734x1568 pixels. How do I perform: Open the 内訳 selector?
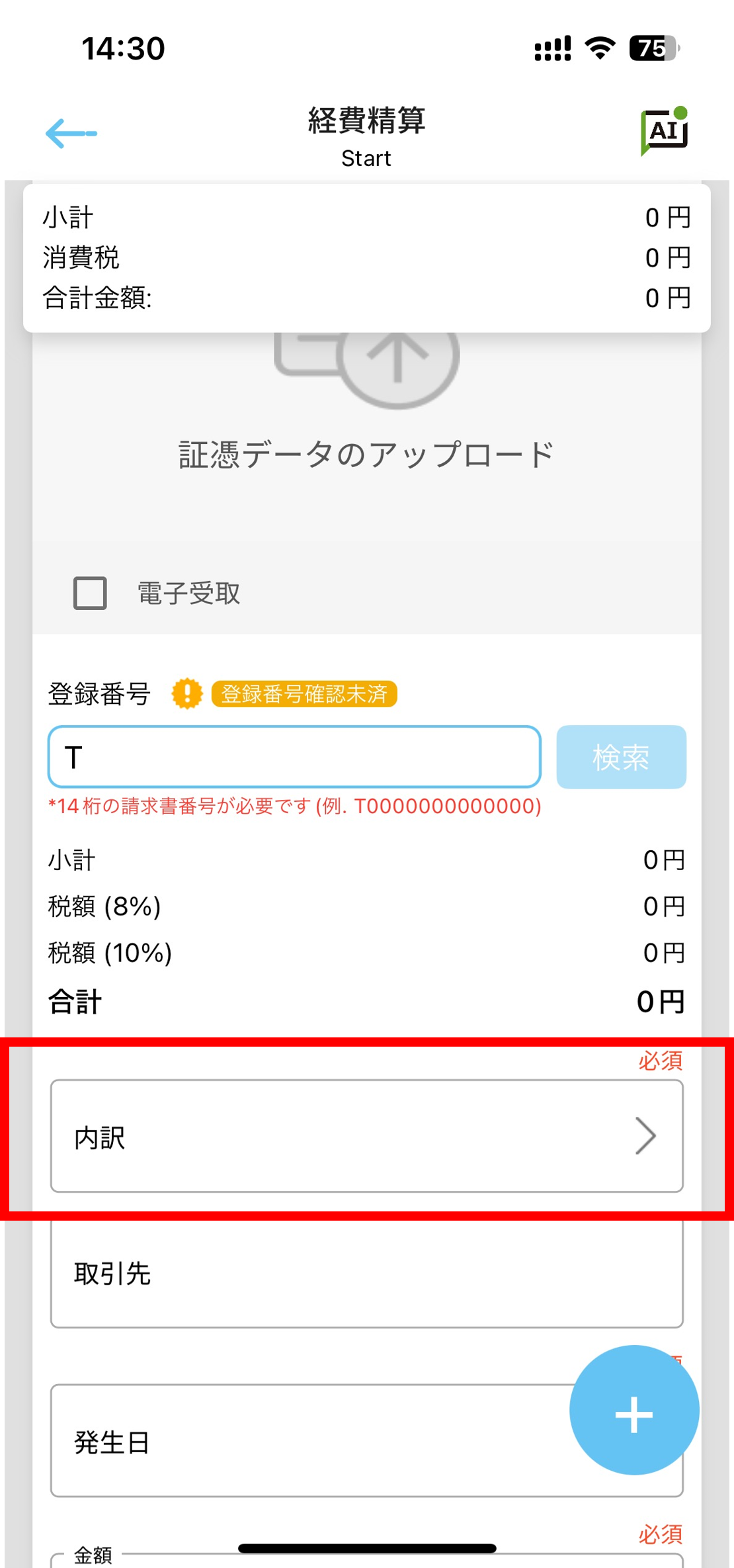(x=367, y=1137)
